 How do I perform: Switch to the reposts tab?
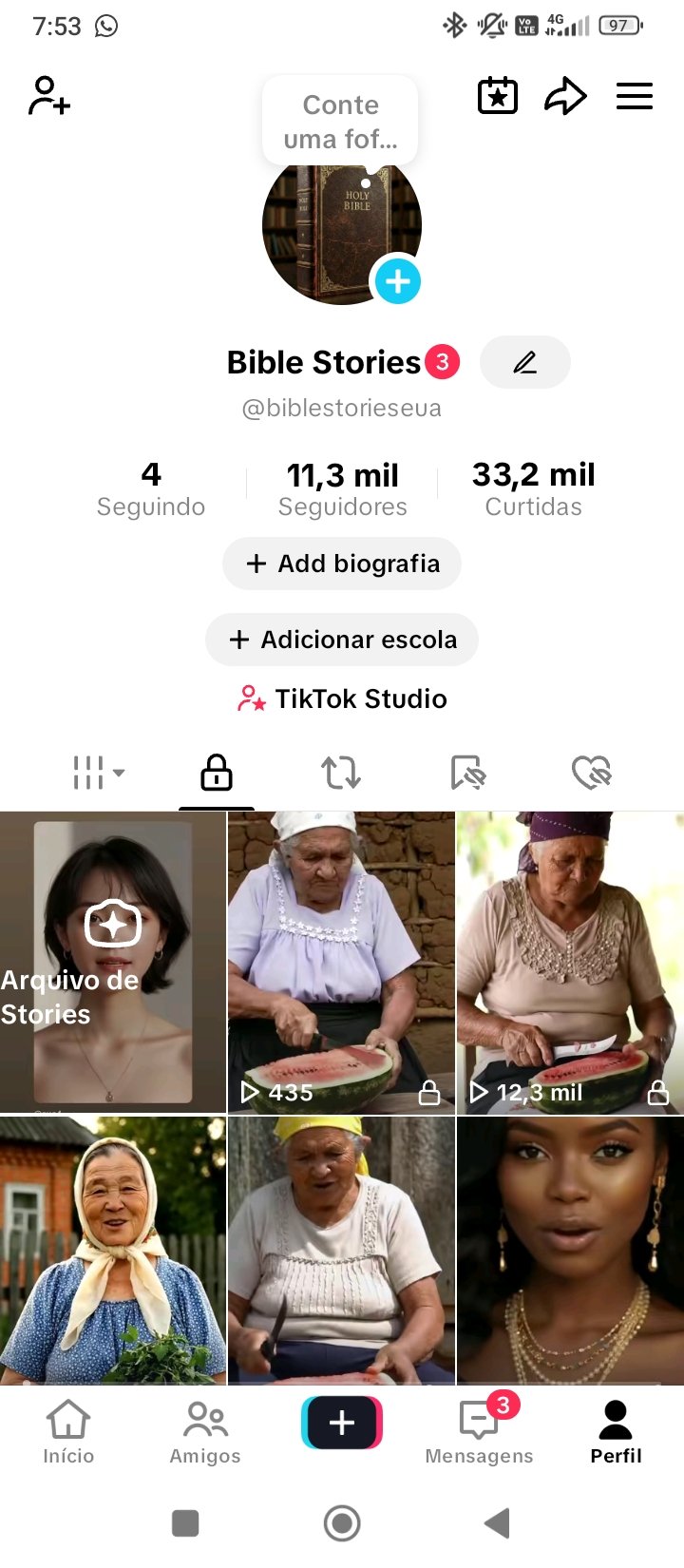pos(341,773)
